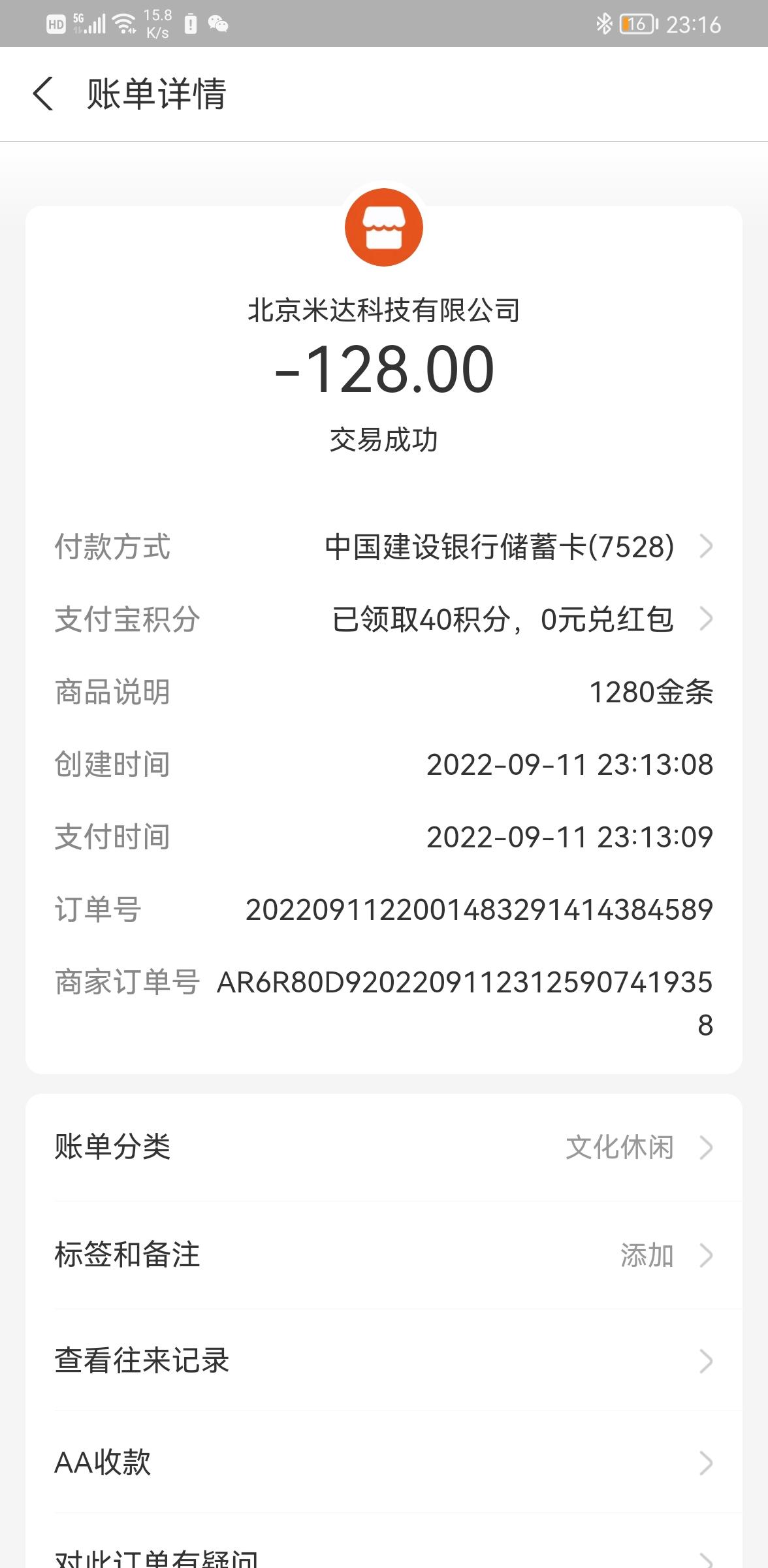Select the WeChat icon in the status bar

pyautogui.click(x=217, y=25)
